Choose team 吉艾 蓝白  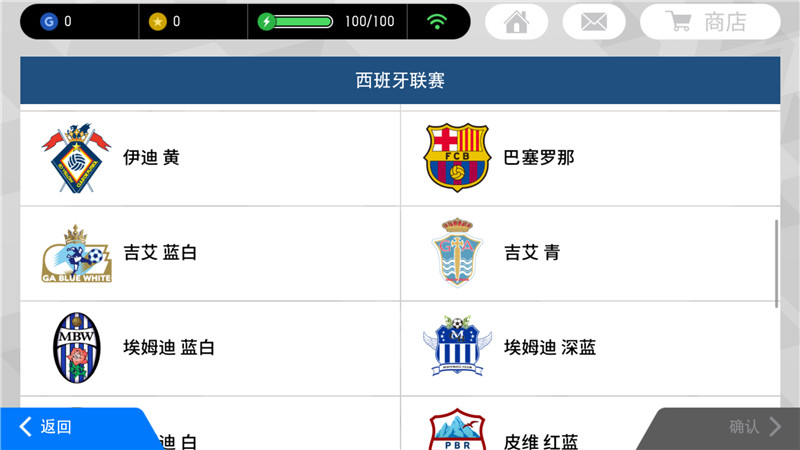pos(210,253)
